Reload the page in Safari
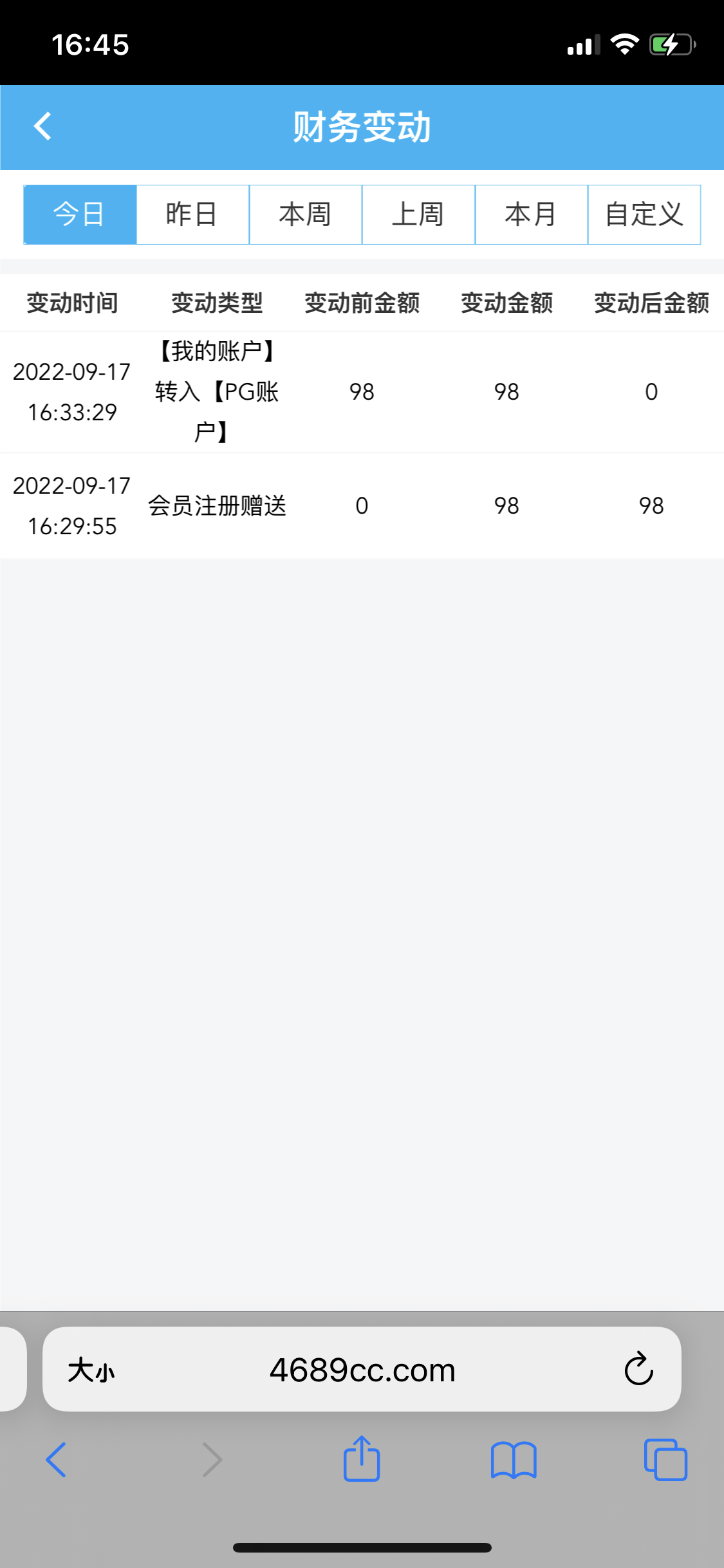Image resolution: width=724 pixels, height=1568 pixels. click(x=638, y=1368)
